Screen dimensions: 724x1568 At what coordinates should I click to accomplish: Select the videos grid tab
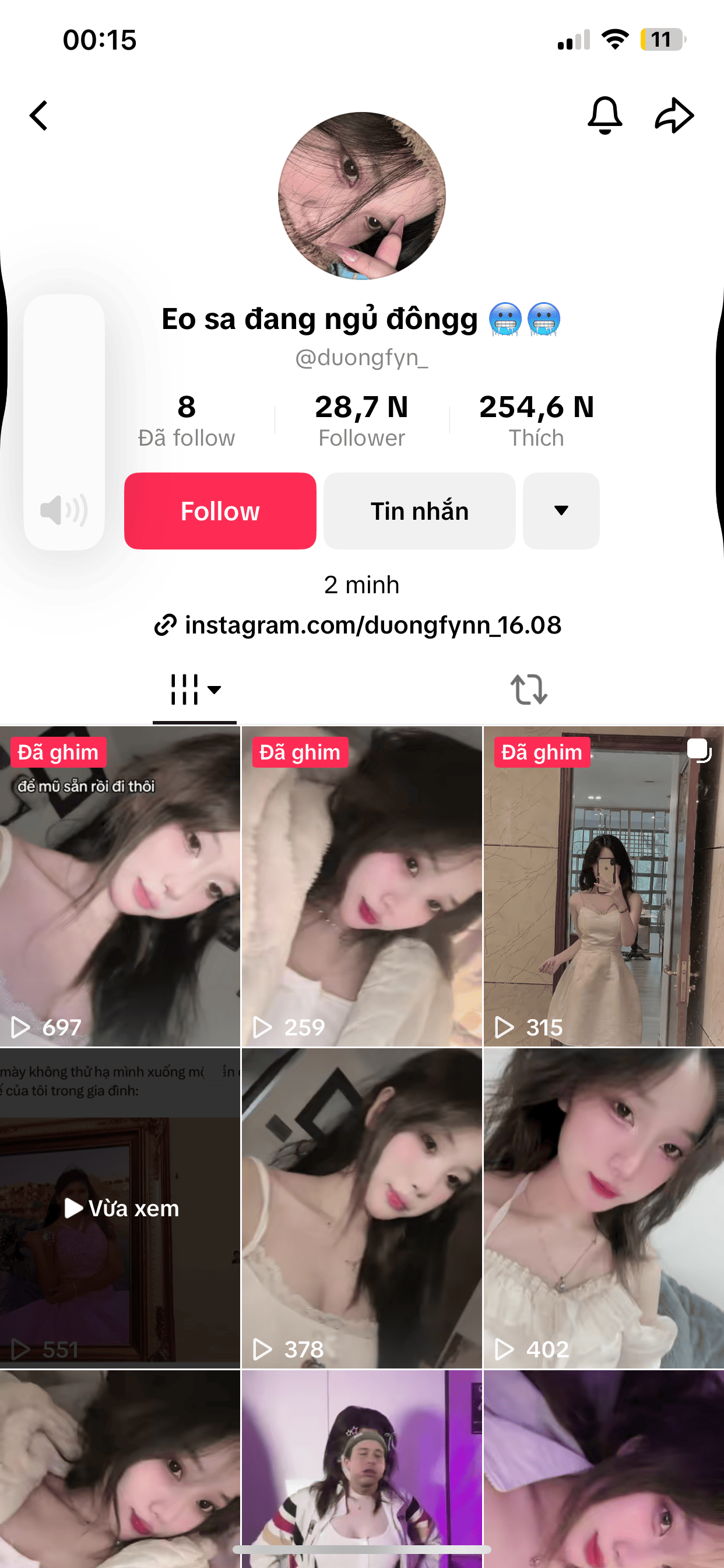pos(194,689)
